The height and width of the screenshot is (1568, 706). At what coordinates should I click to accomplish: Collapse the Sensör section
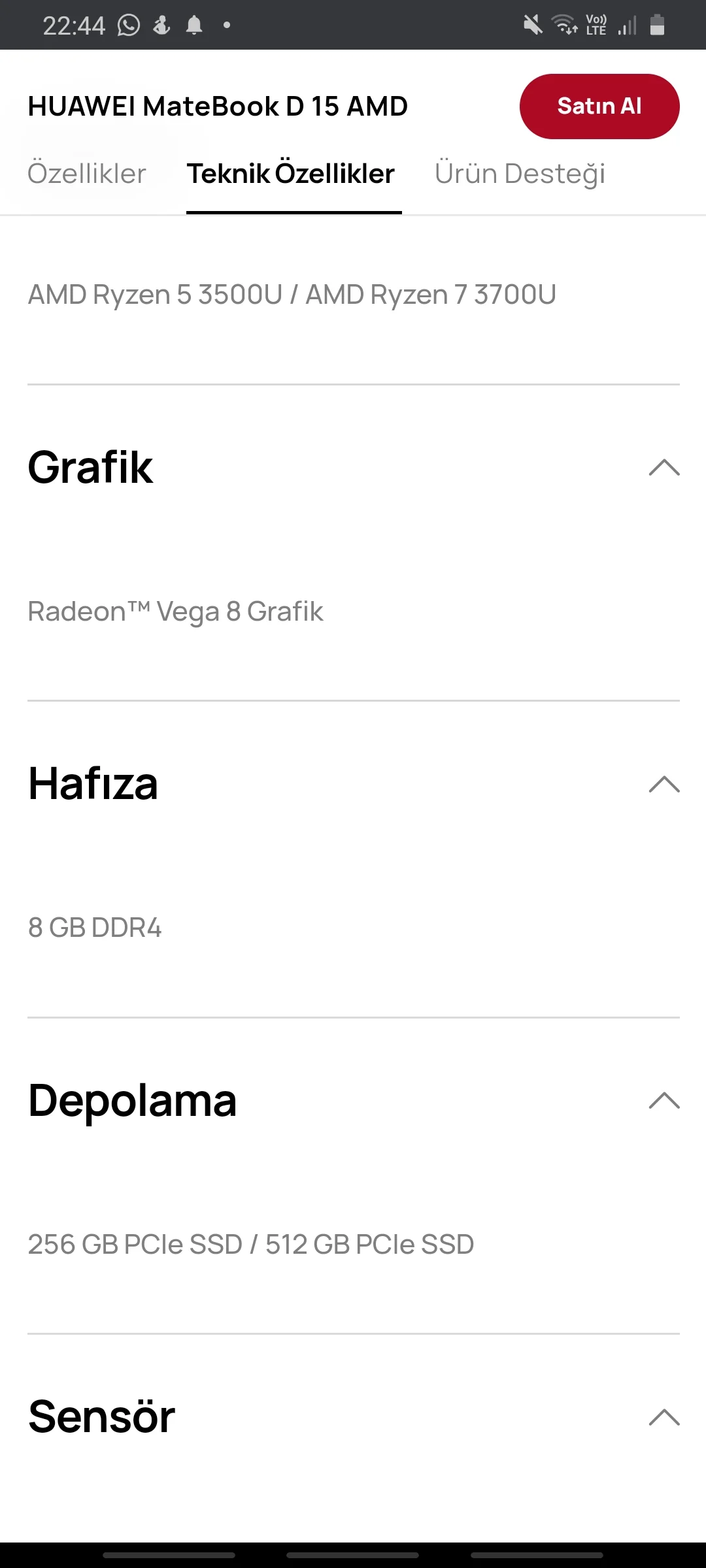664,1417
